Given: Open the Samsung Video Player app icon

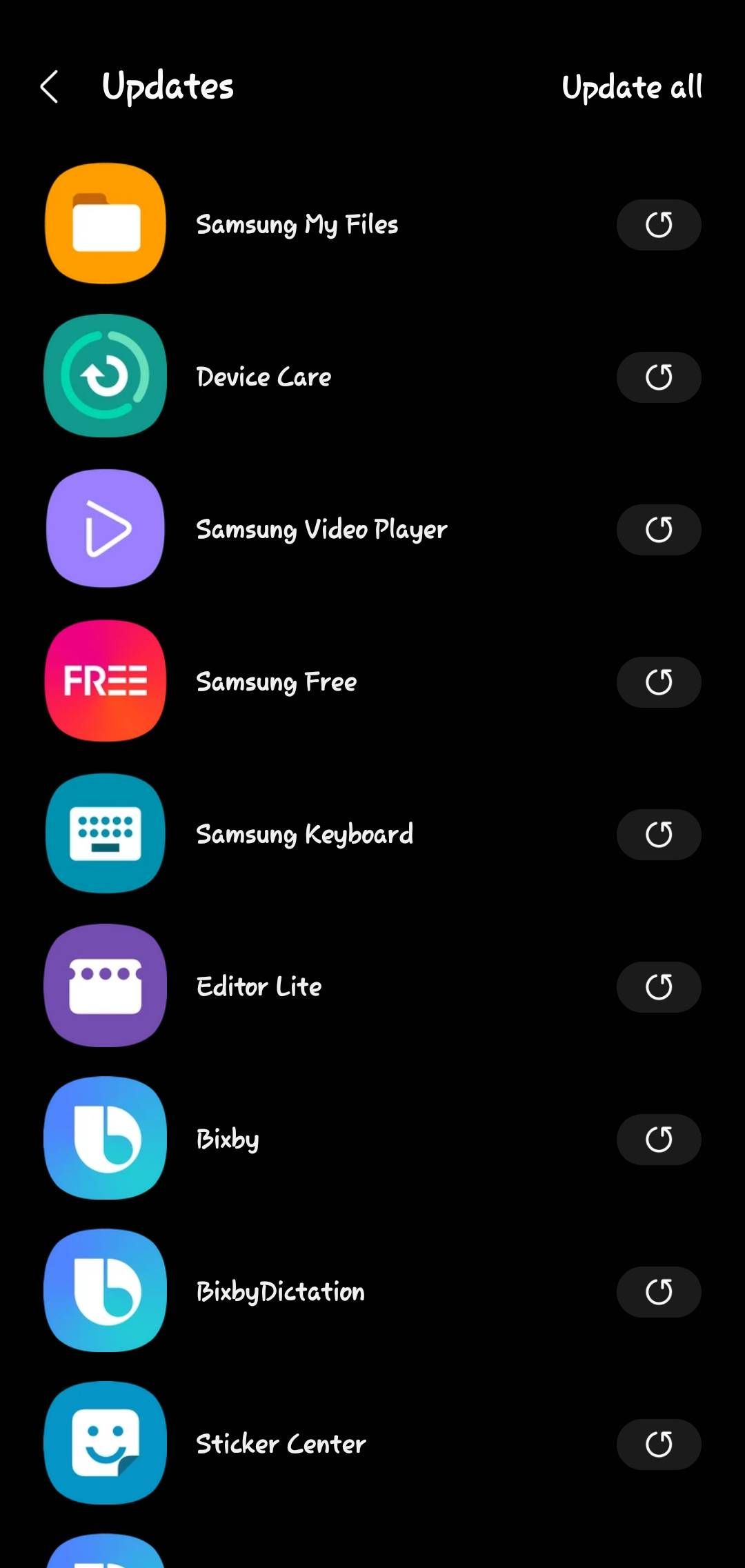Looking at the screenshot, I should tap(105, 529).
